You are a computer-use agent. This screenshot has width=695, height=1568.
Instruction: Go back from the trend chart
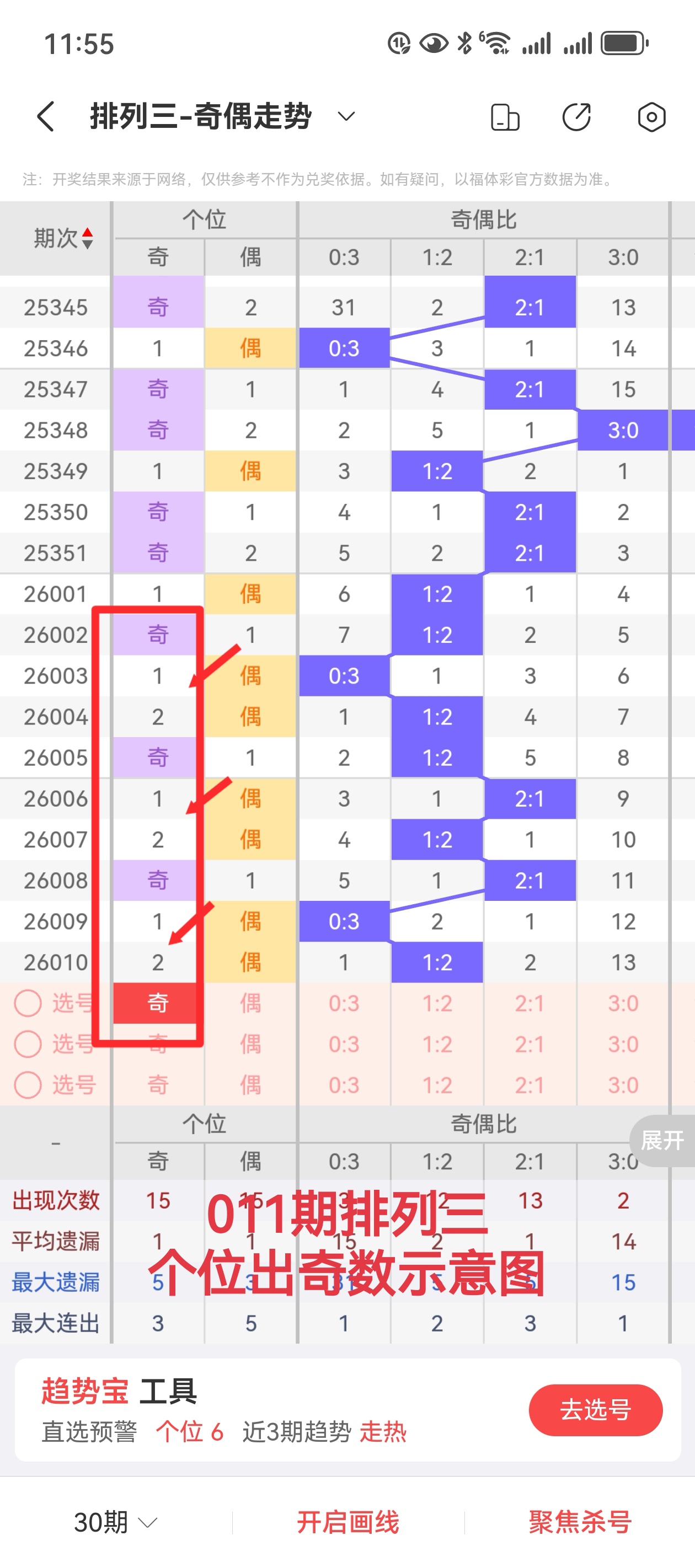[x=46, y=116]
